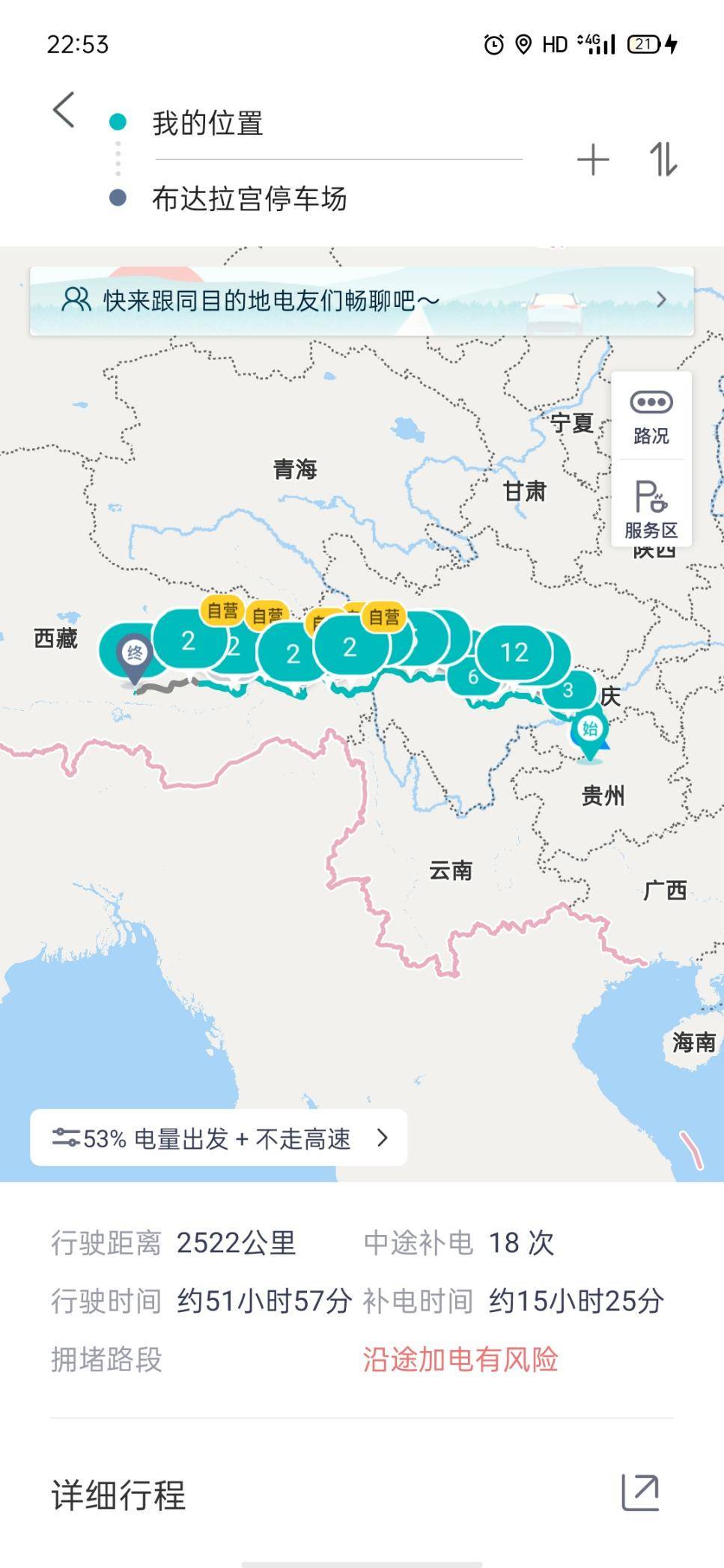Swap start and destination points
Screen dimensions: 724x1568
pos(663,160)
